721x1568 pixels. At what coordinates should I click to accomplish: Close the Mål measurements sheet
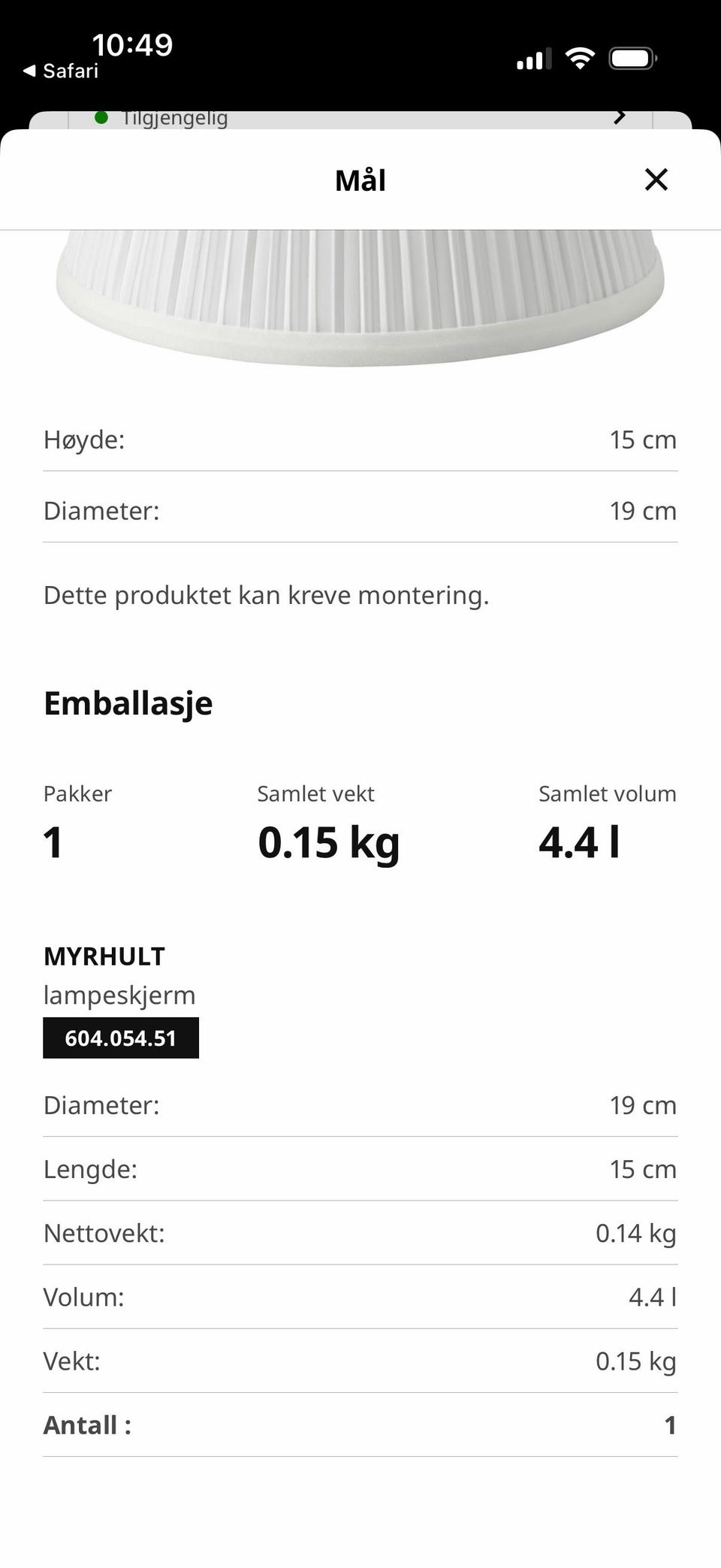(x=656, y=180)
